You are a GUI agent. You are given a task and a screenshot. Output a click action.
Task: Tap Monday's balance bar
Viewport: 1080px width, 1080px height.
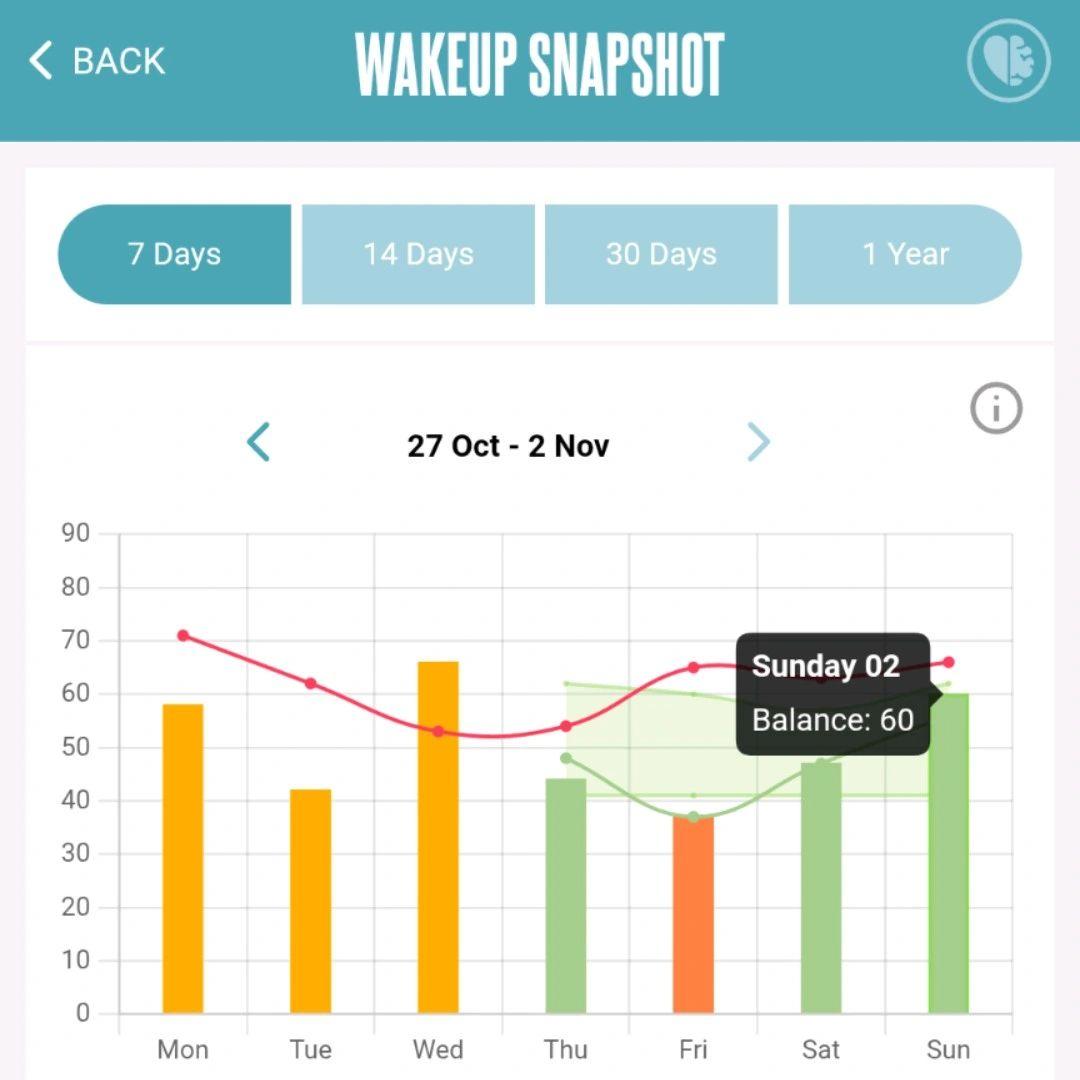[183, 860]
